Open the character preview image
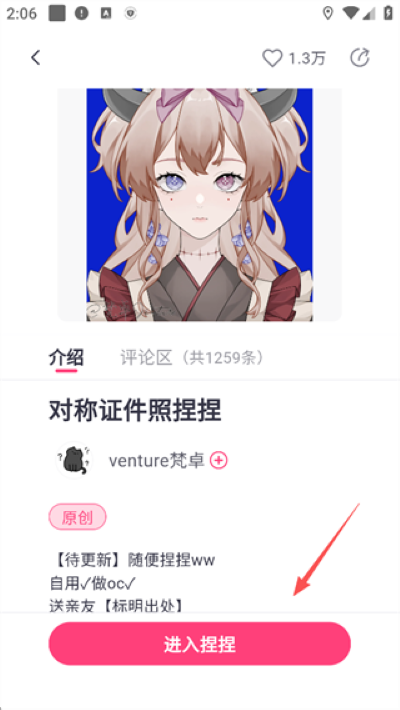The height and width of the screenshot is (710, 400). pyautogui.click(x=199, y=205)
